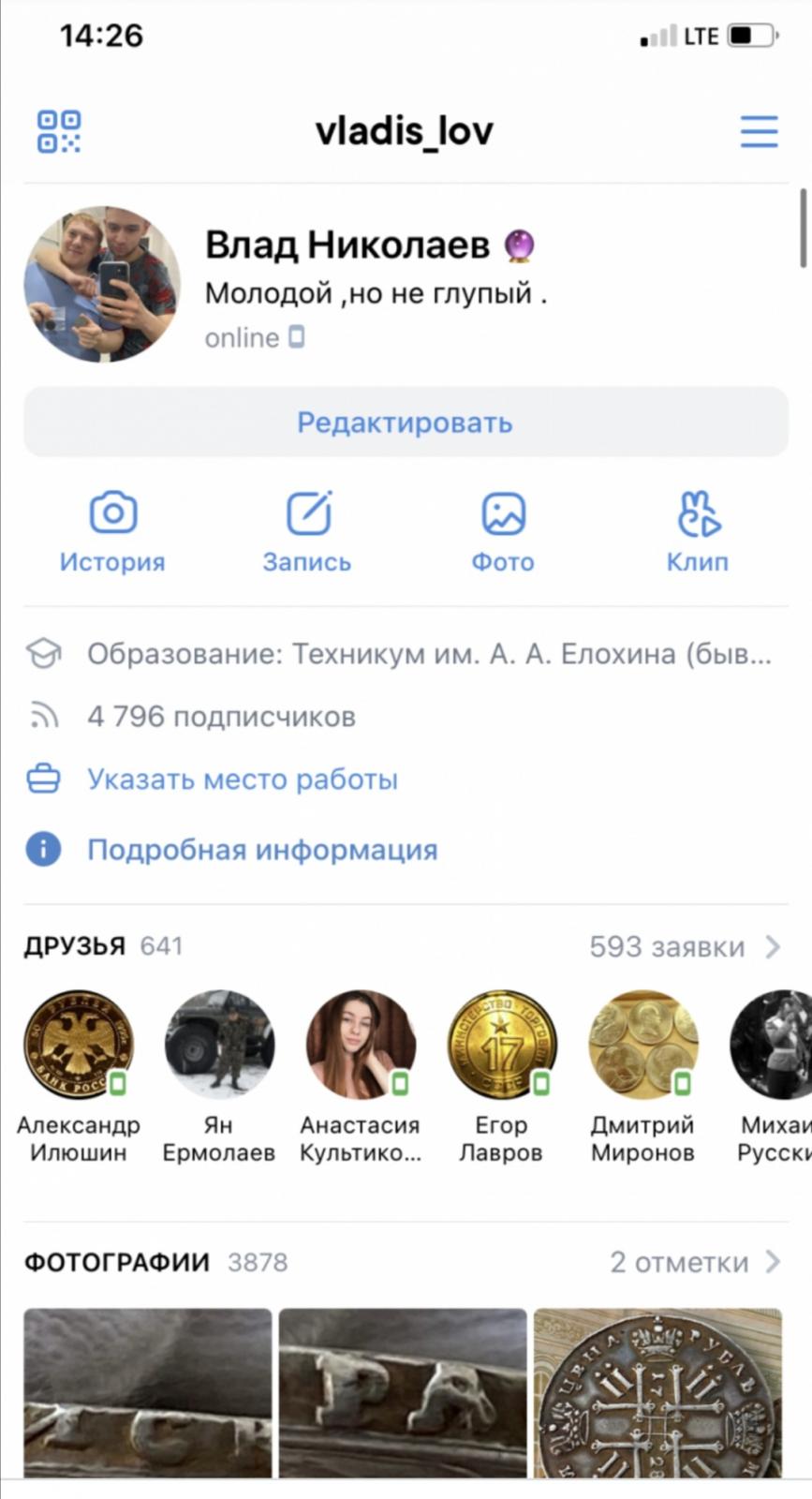Open the 593 заявки friend requests
Viewport: 812px width, 1499px height.
pyautogui.click(x=683, y=946)
